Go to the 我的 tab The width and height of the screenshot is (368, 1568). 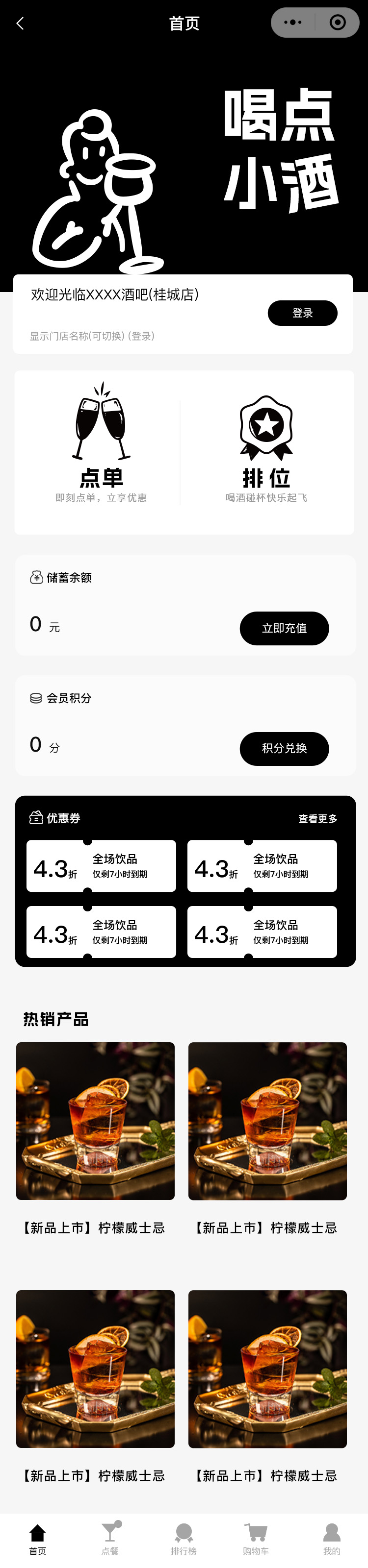coord(331,1537)
